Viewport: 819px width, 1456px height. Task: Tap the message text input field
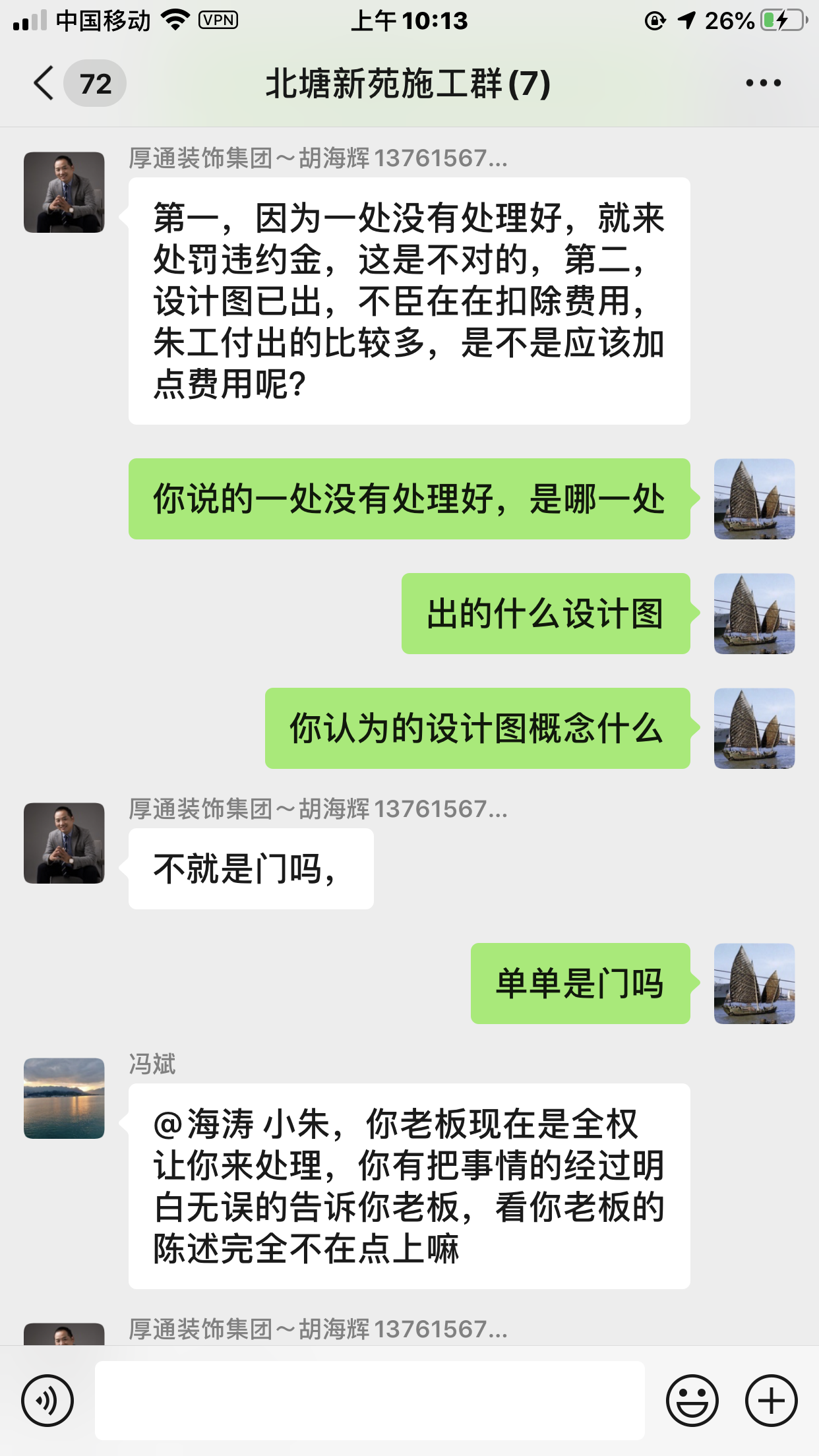(369, 1400)
